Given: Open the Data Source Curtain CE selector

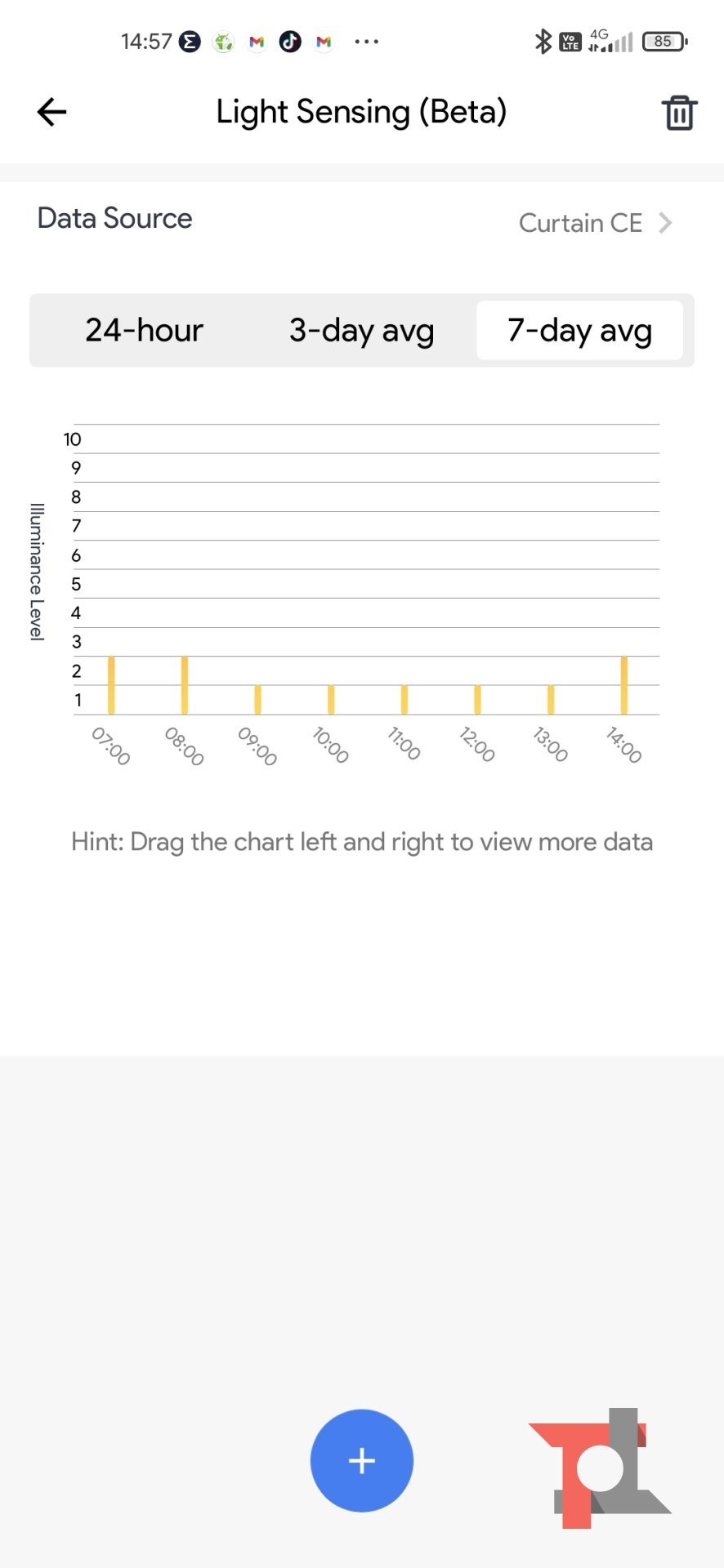Looking at the screenshot, I should tap(595, 223).
